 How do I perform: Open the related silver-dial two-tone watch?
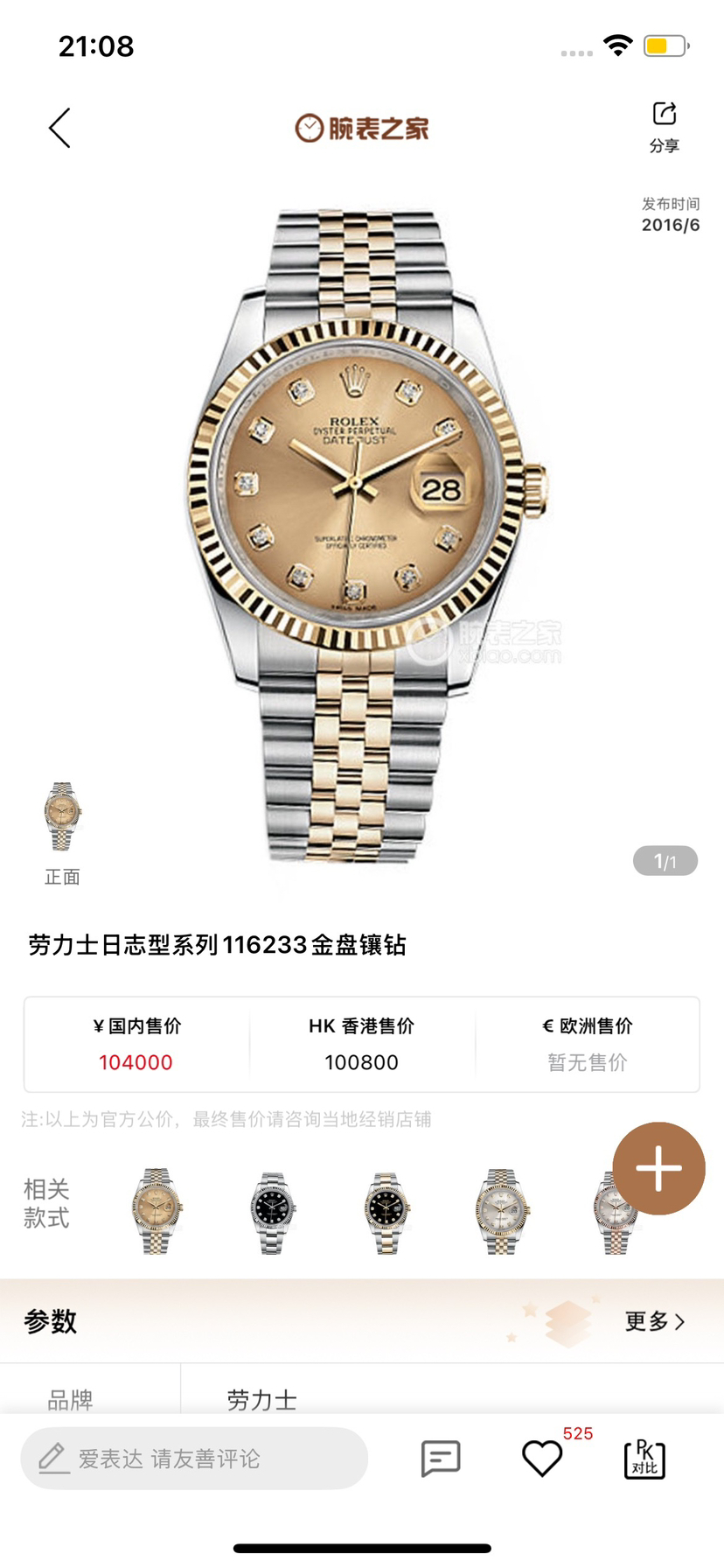pyautogui.click(x=501, y=1212)
